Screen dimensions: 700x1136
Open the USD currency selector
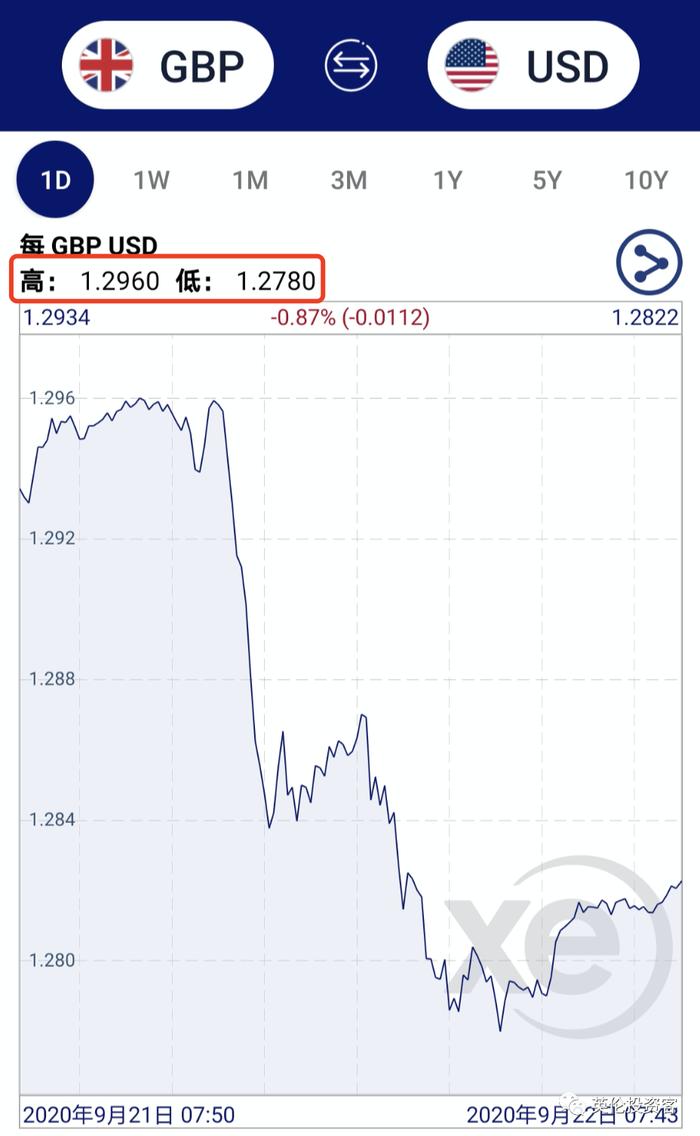click(533, 66)
